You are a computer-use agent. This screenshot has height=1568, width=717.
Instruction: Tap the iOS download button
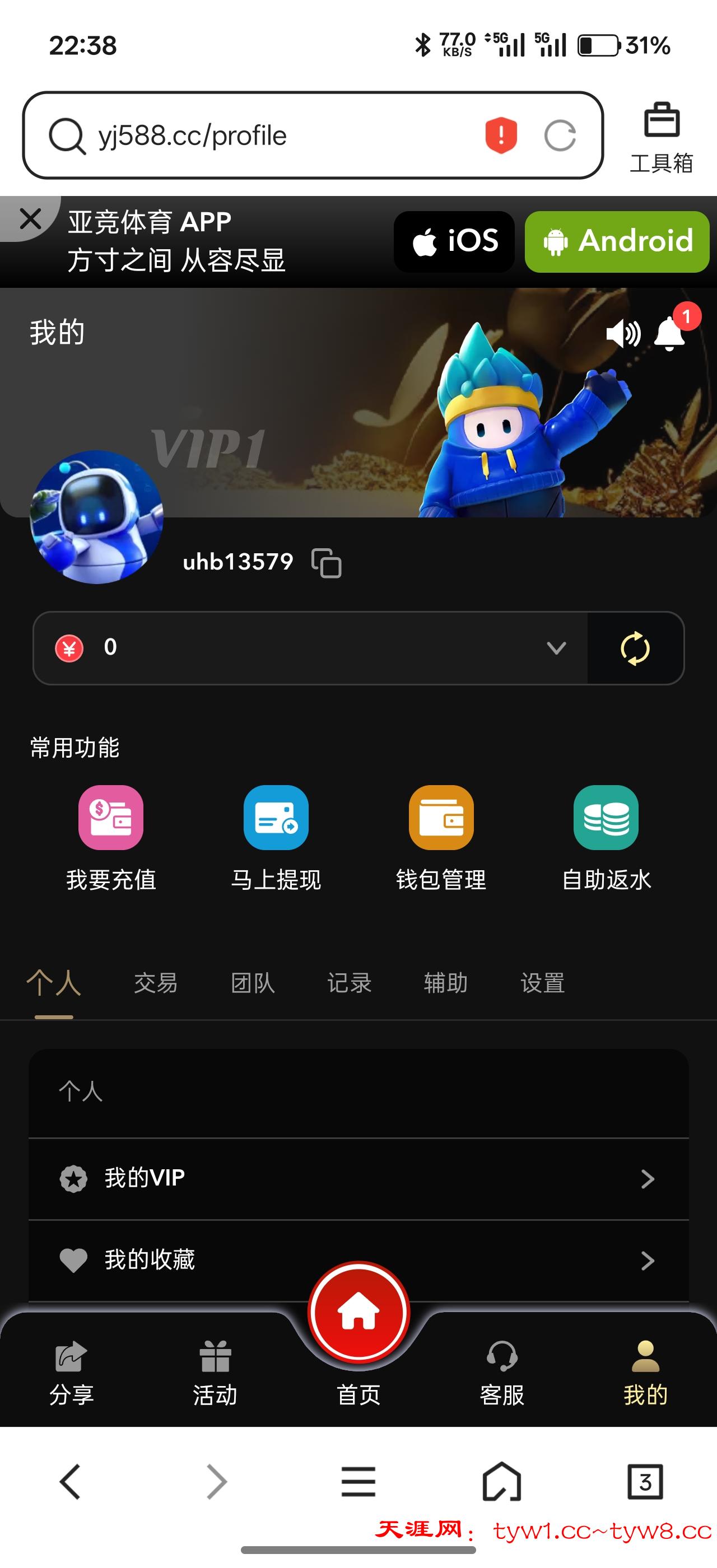[x=454, y=241]
